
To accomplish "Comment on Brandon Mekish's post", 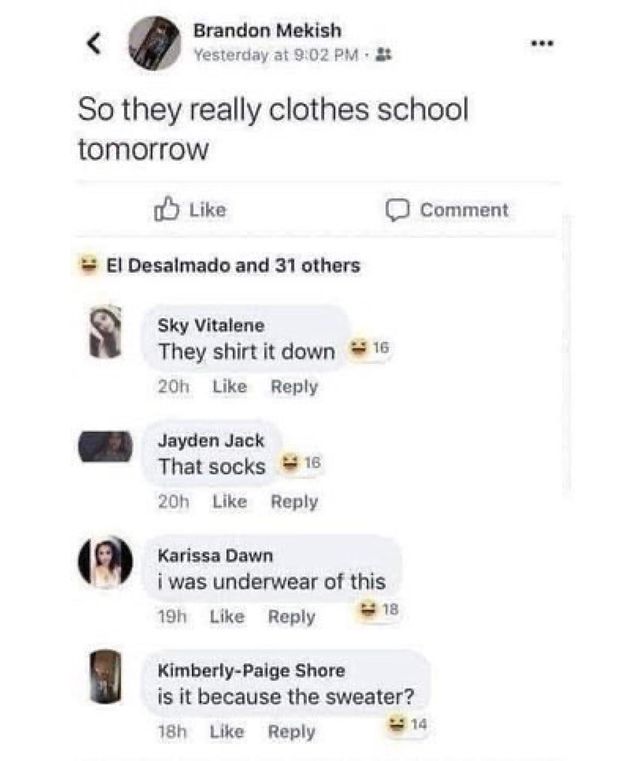I will tap(448, 210).
